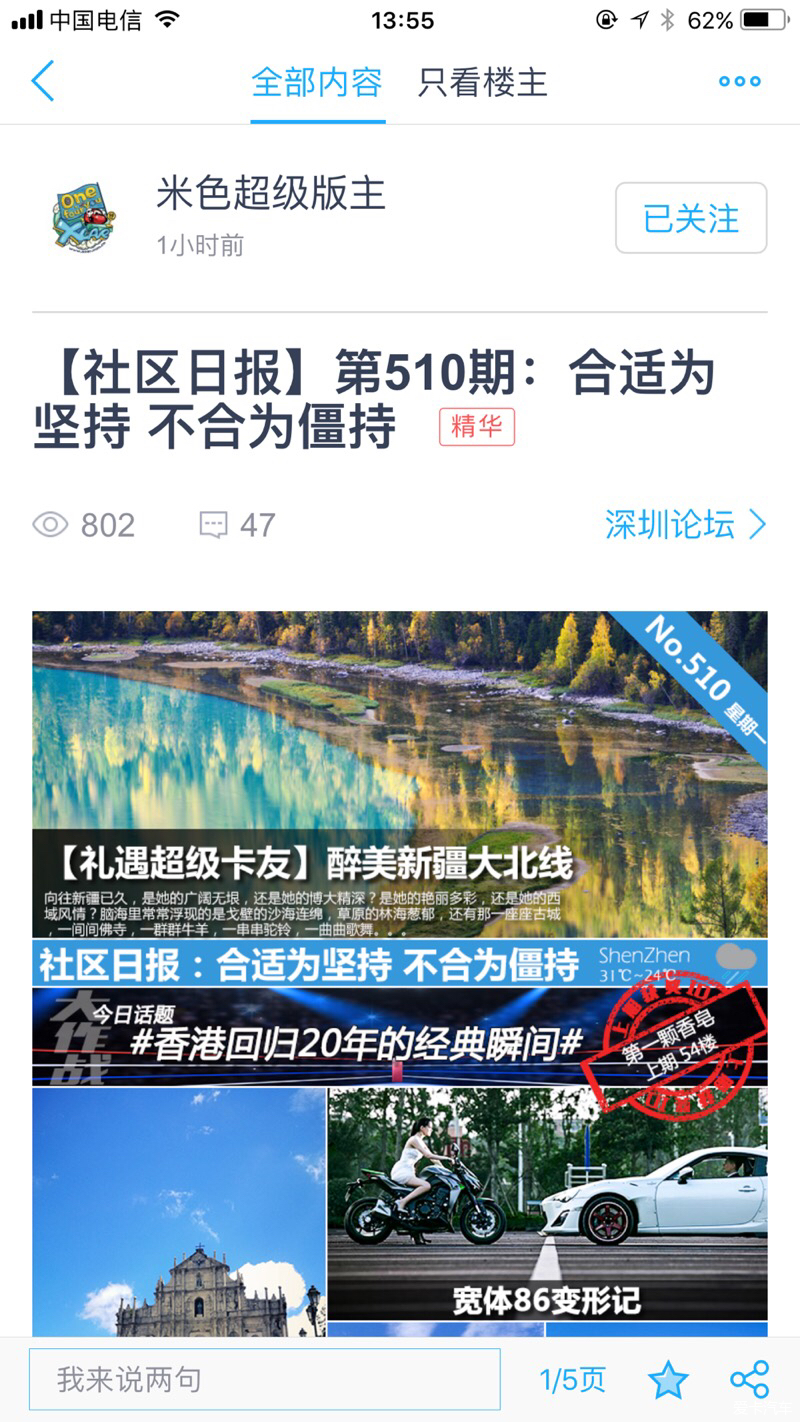800x1422 pixels.
Task: Go back using the top-left arrow
Action: [43, 81]
